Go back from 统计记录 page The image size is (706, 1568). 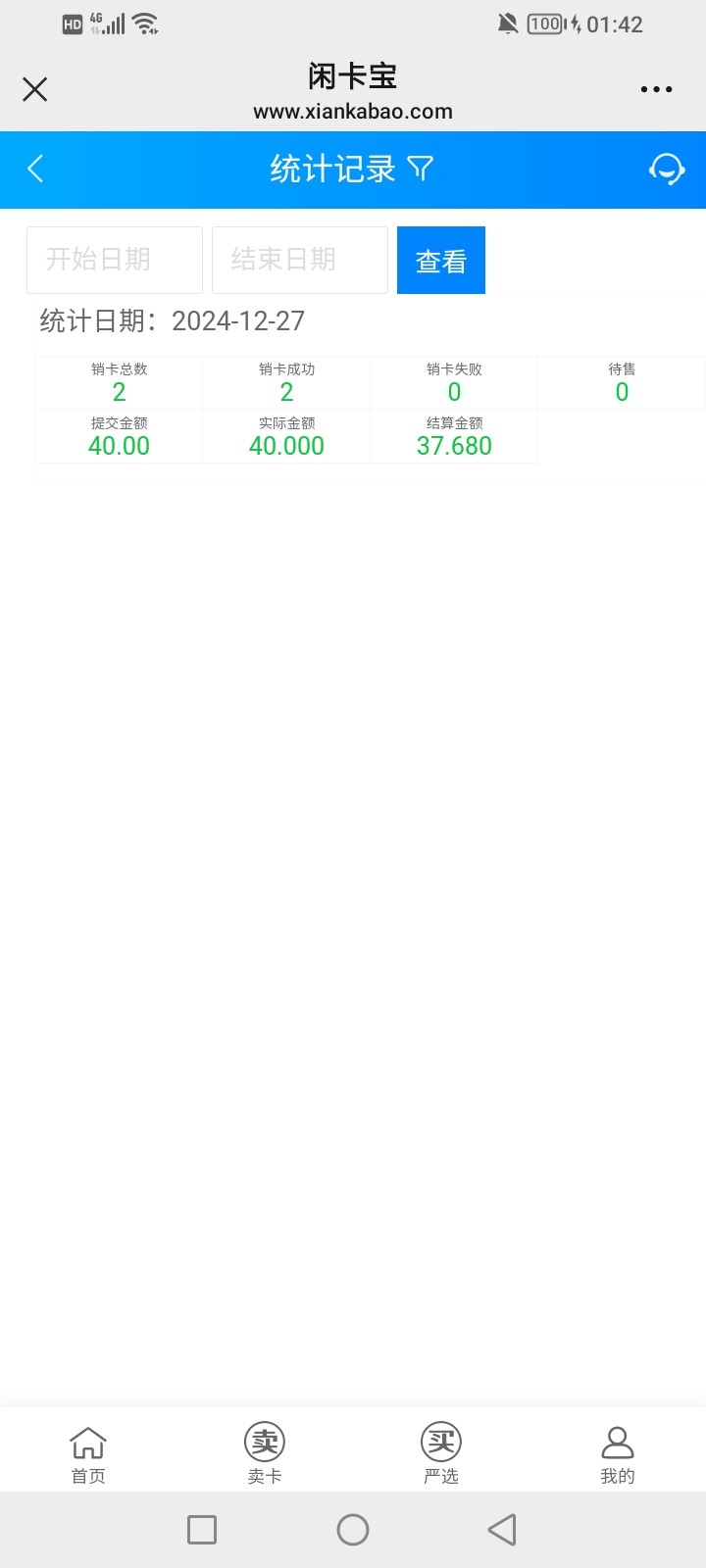pos(36,169)
